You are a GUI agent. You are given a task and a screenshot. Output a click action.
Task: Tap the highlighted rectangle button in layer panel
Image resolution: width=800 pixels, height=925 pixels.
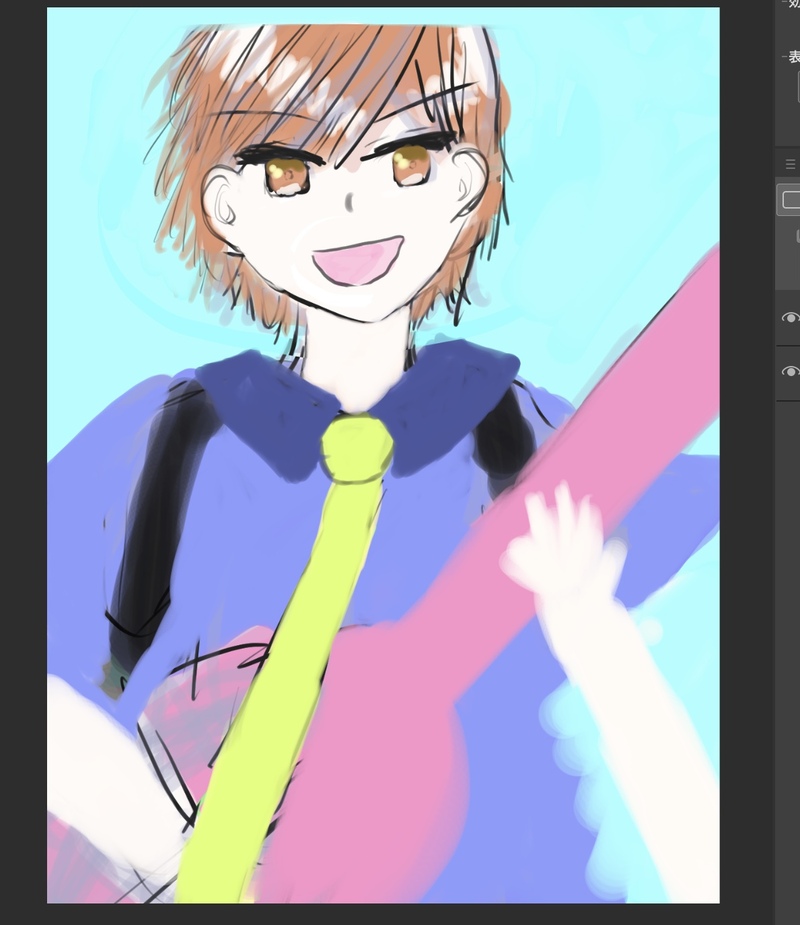790,200
